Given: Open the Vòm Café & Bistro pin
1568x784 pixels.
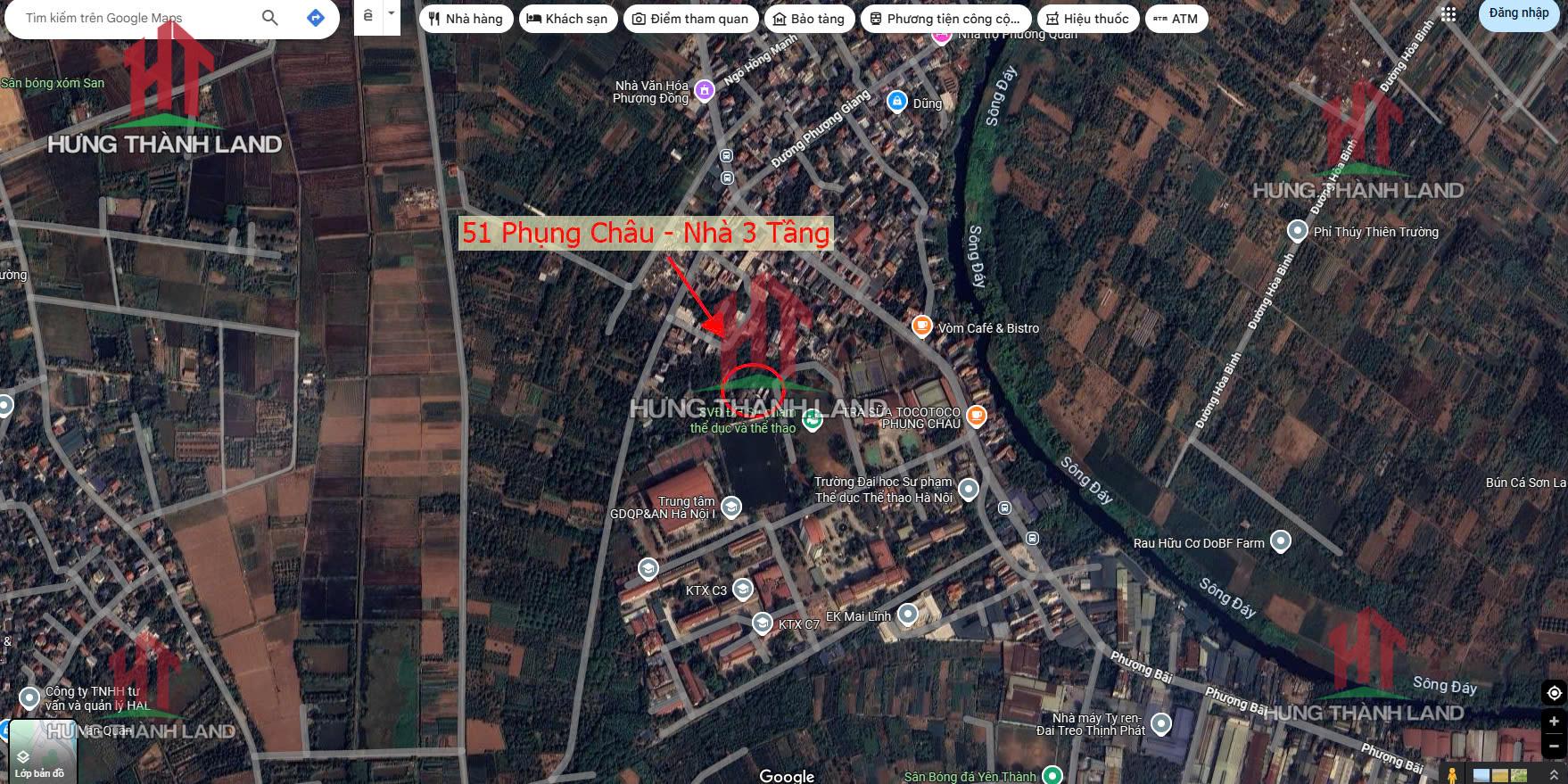Looking at the screenshot, I should pyautogui.click(x=922, y=326).
